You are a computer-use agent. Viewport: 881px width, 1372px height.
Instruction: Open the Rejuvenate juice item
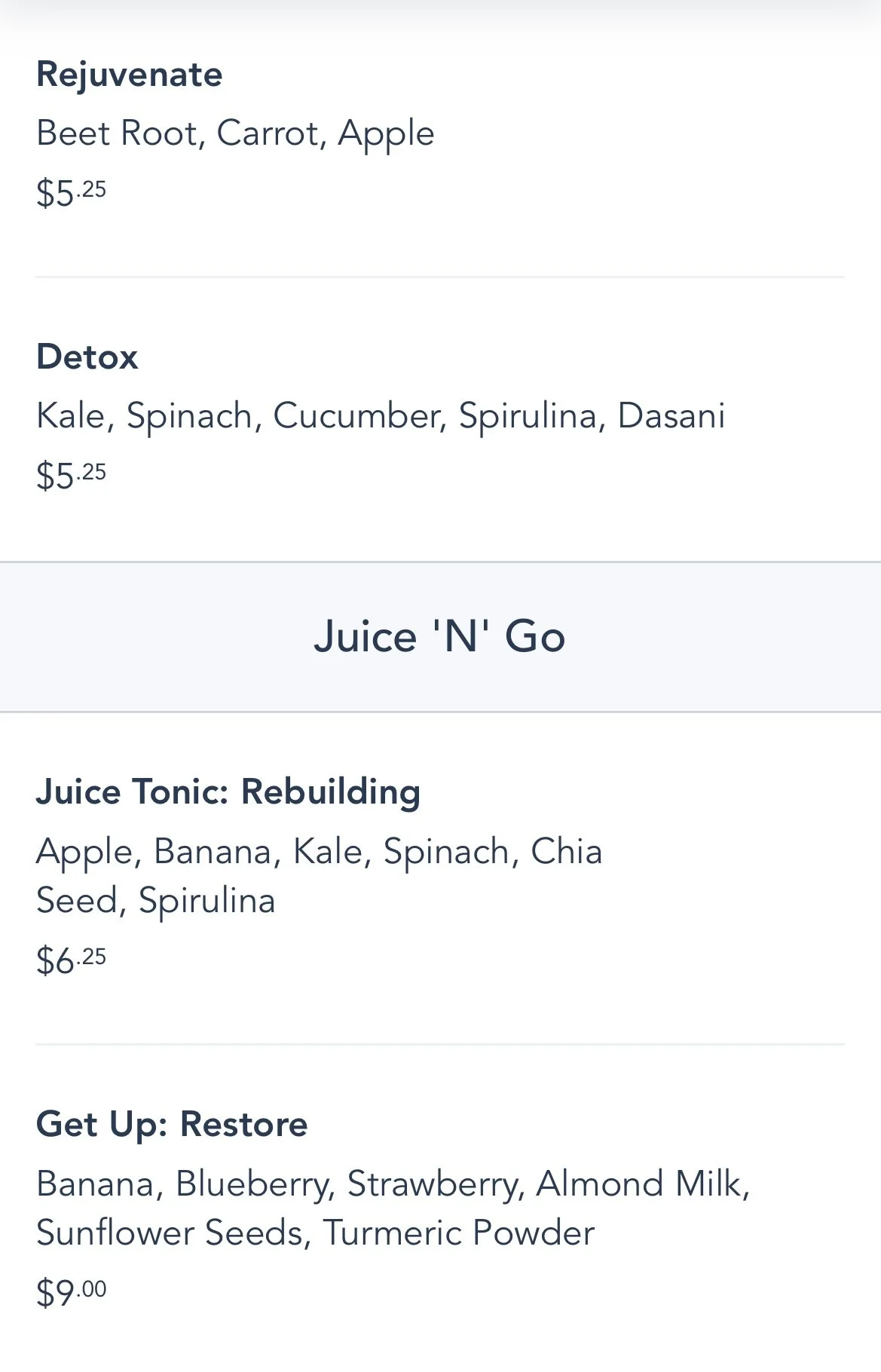coord(130,75)
